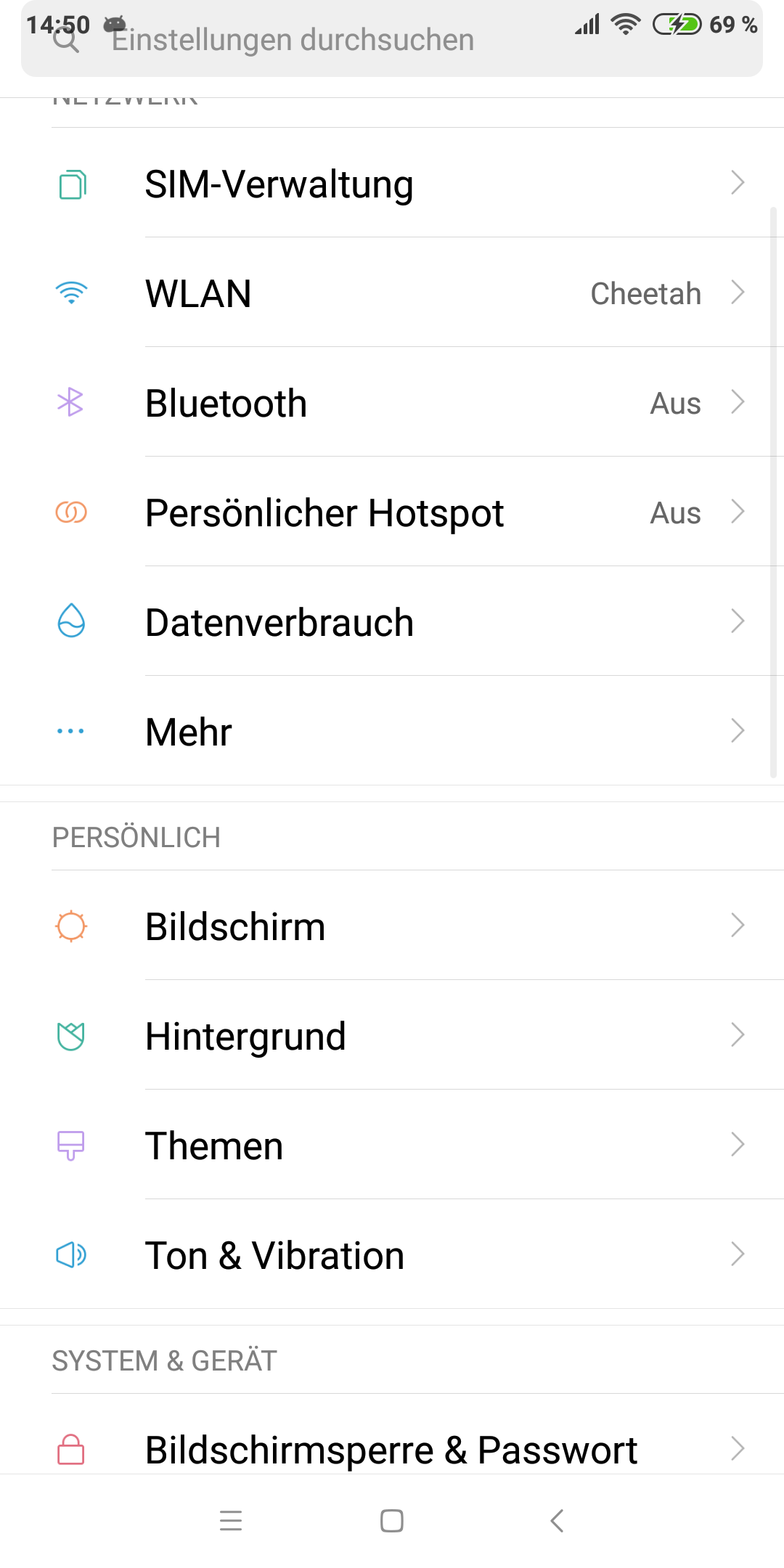
Task: Open SIM-Verwaltung settings
Action: click(392, 183)
